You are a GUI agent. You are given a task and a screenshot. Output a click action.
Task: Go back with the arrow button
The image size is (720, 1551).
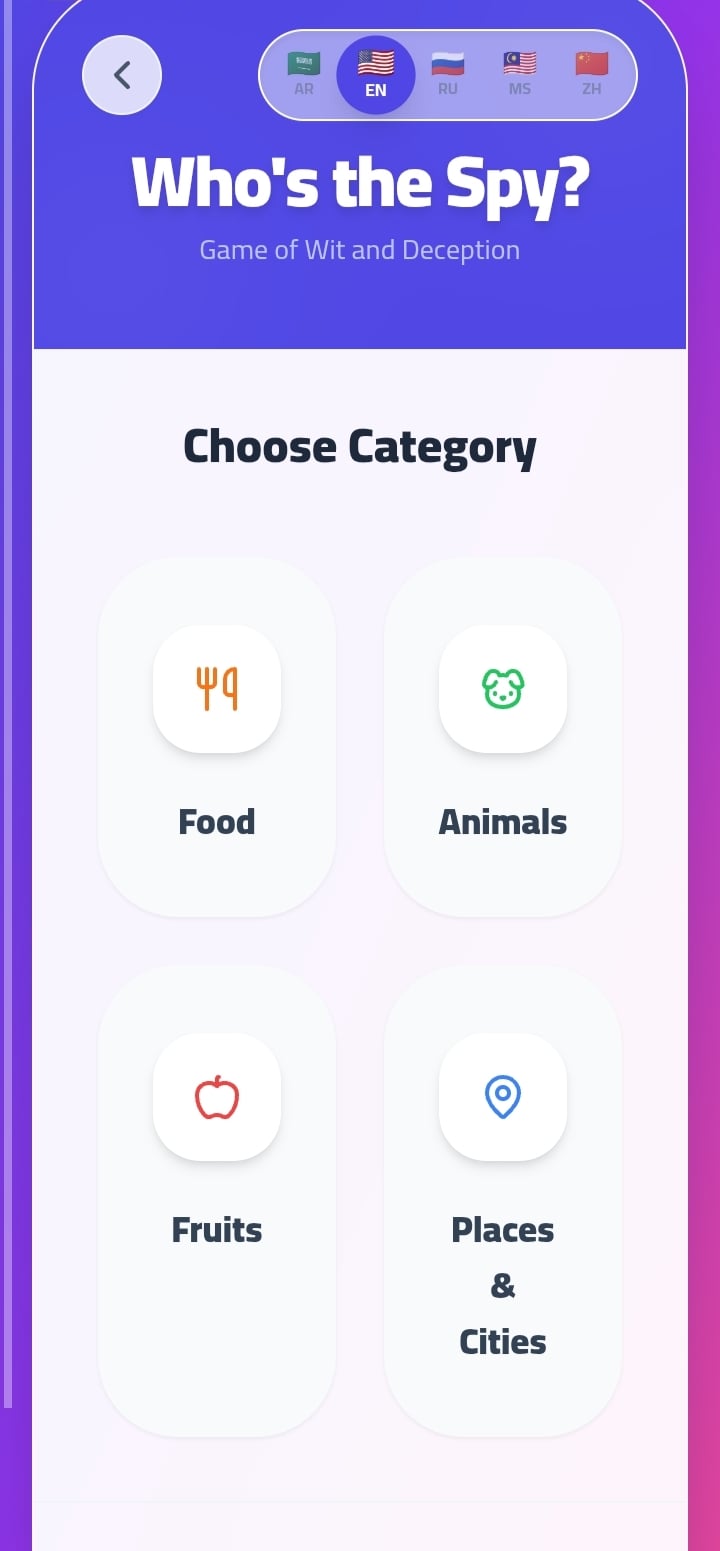[x=122, y=75]
